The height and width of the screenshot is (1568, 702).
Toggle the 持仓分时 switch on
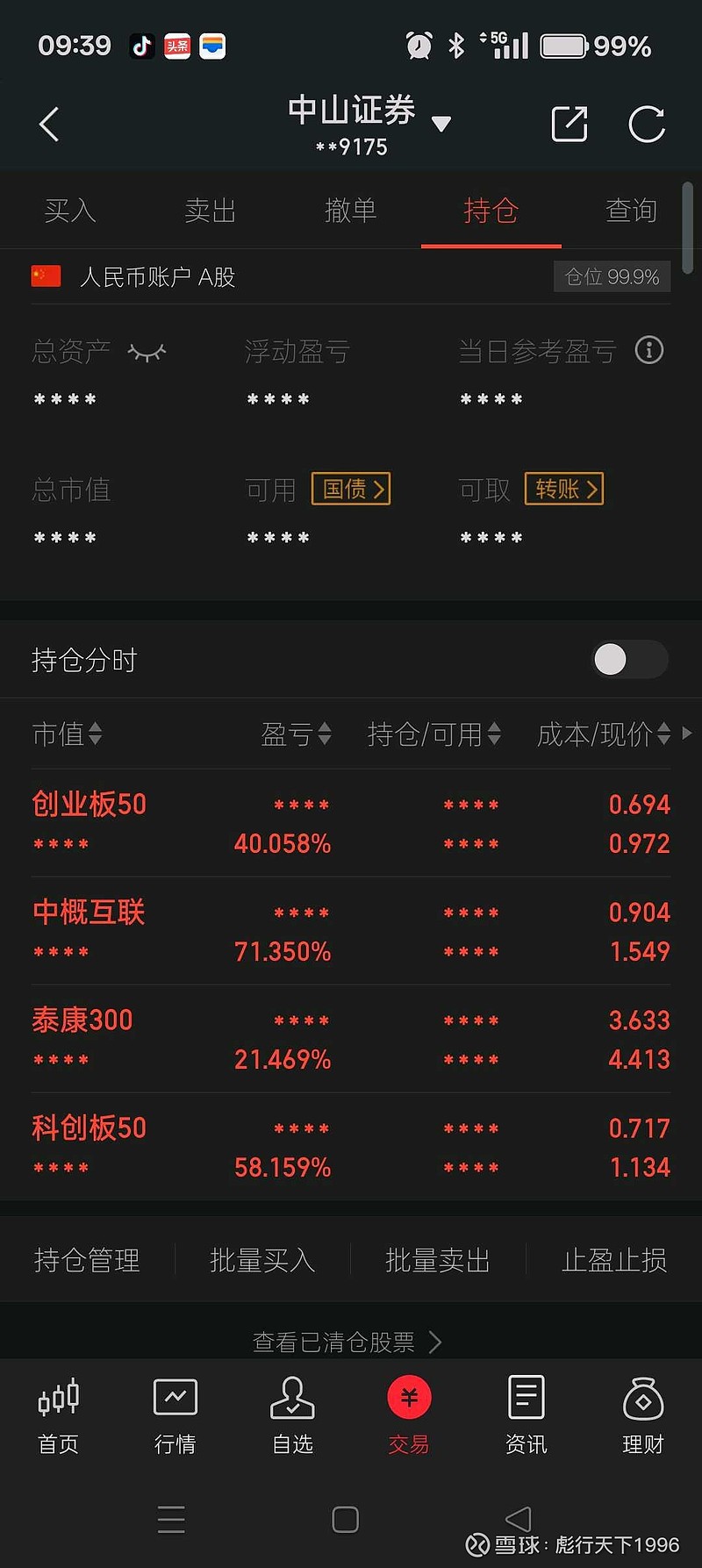point(628,659)
